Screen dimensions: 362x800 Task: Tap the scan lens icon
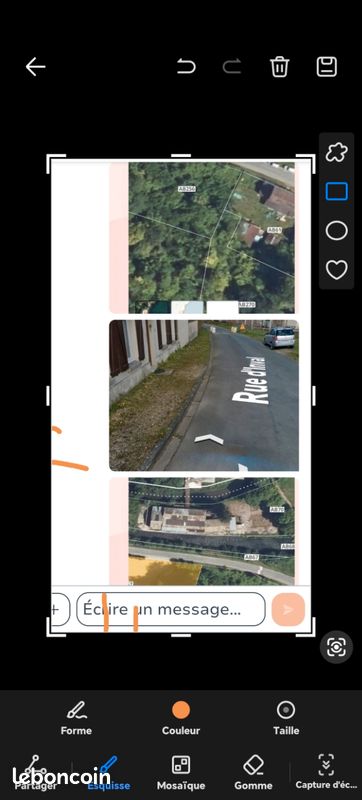pos(337,647)
